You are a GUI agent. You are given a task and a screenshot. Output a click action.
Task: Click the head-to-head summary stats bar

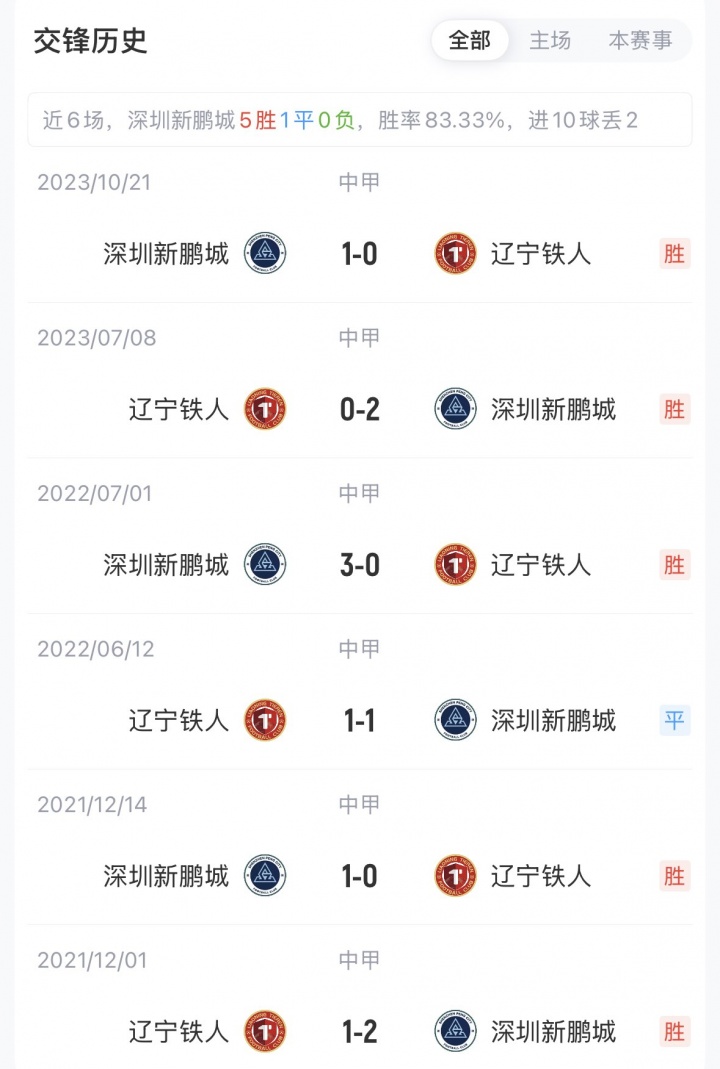tap(360, 120)
